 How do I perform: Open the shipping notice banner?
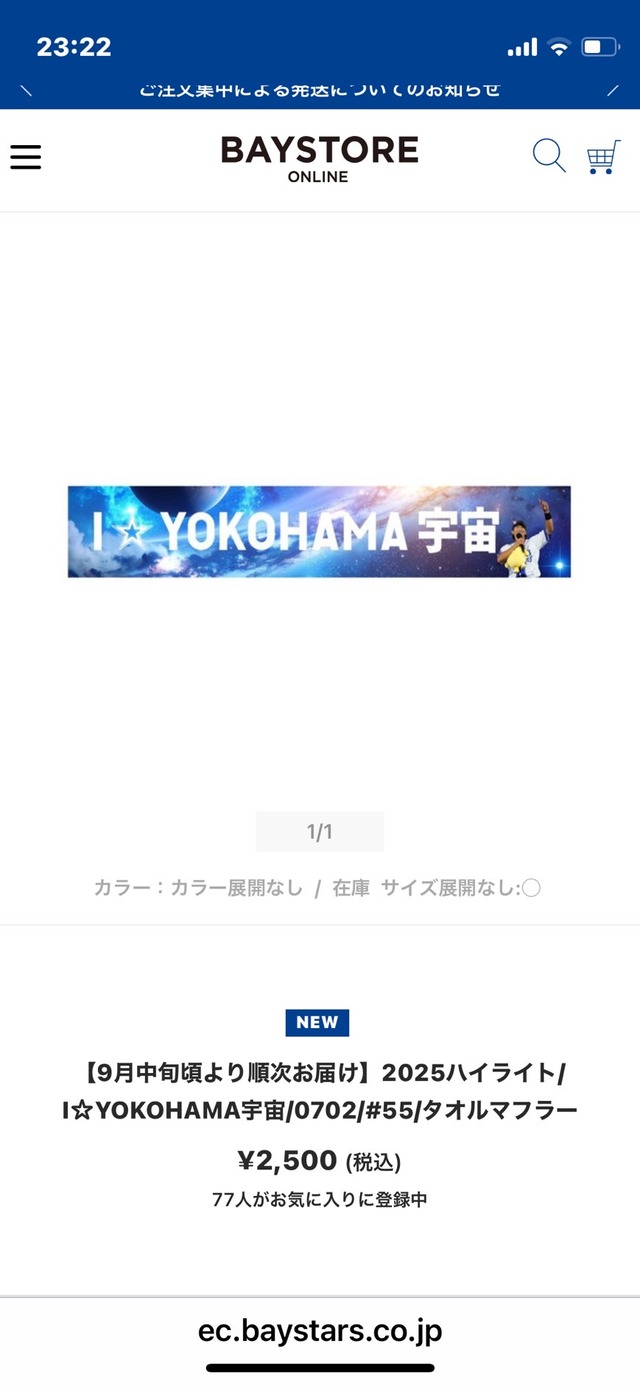pos(319,91)
